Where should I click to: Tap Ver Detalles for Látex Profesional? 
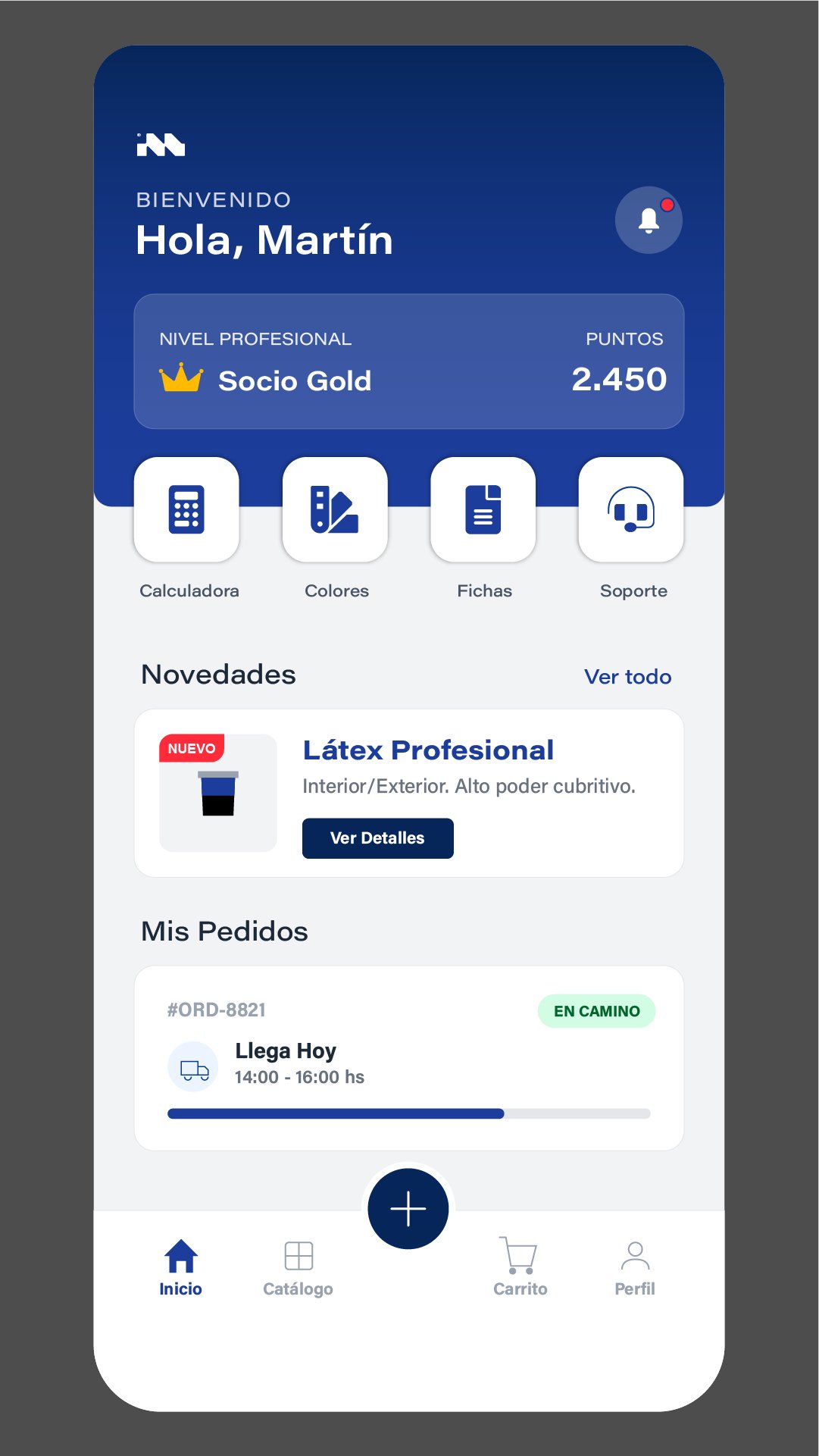(x=377, y=838)
